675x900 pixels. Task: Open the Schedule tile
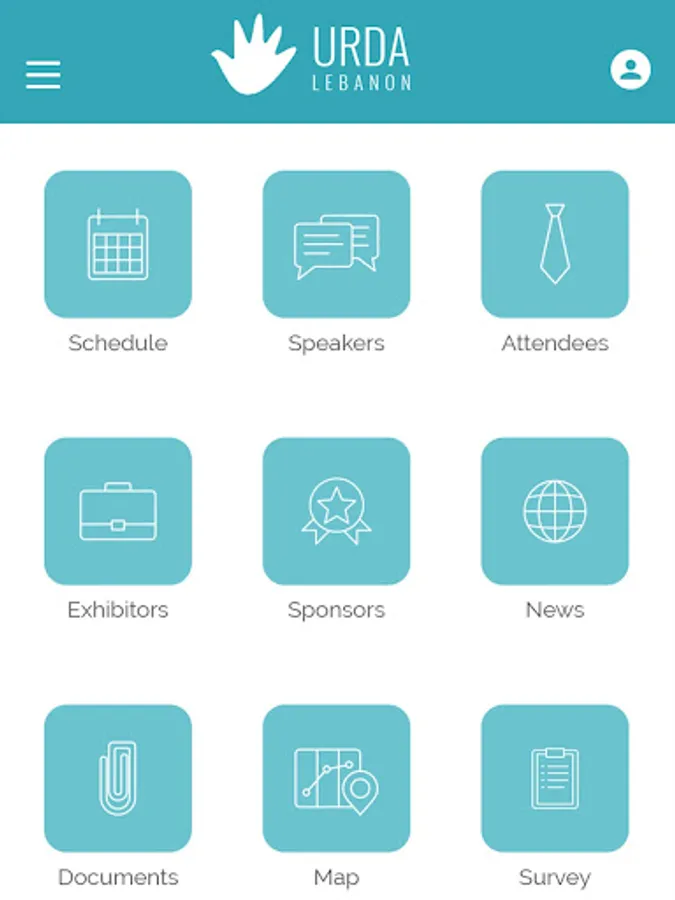tap(118, 244)
